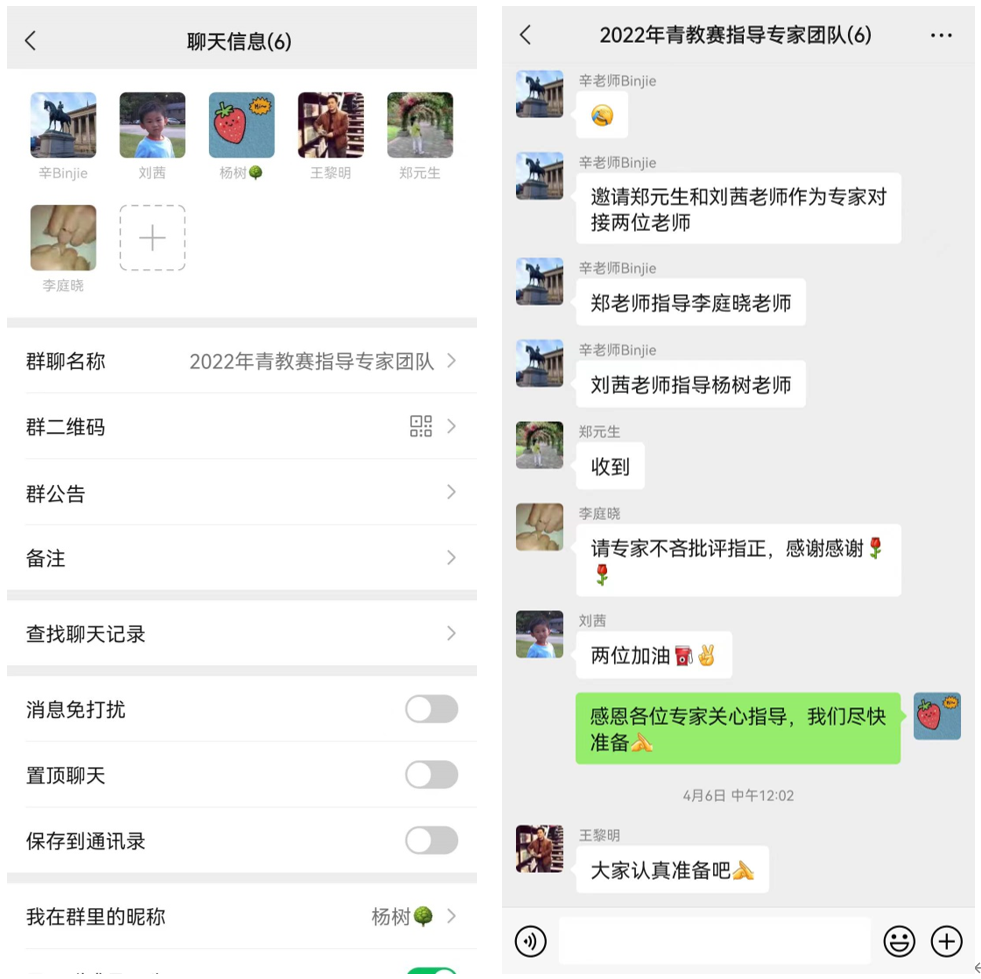The height and width of the screenshot is (979, 981).
Task: Tap the voice input icon in chat
Action: (x=530, y=941)
